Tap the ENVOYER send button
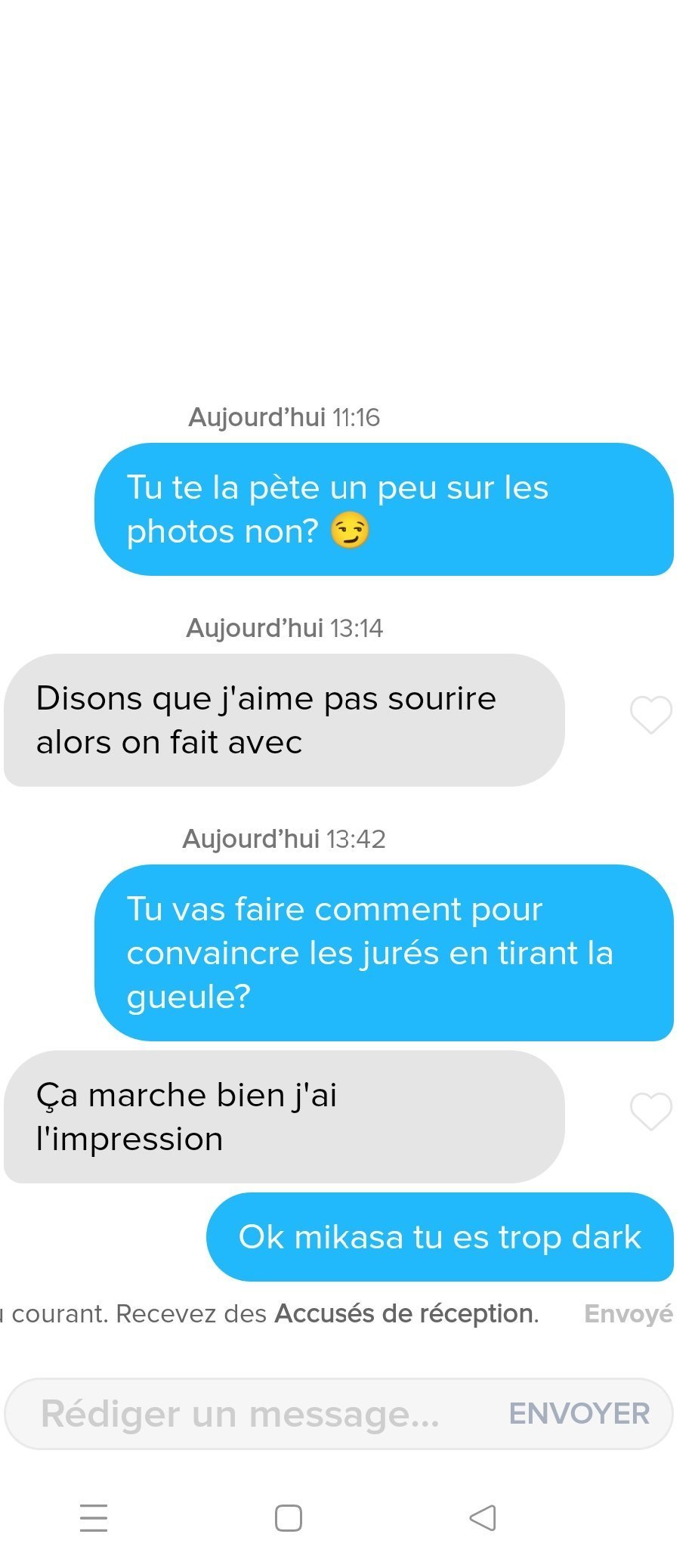The width and height of the screenshot is (692, 1568). pos(579,1414)
